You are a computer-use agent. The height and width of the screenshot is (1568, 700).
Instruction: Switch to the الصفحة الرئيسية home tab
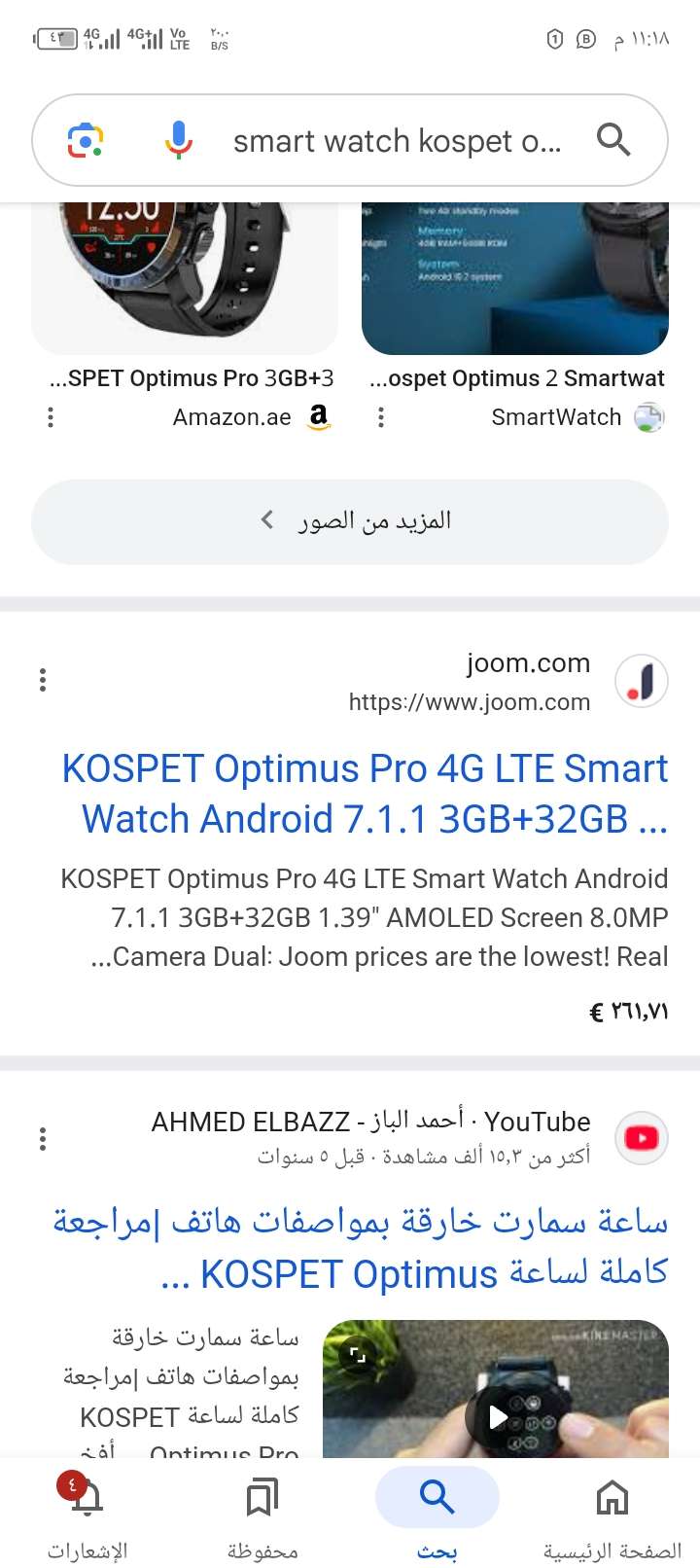[612, 1514]
